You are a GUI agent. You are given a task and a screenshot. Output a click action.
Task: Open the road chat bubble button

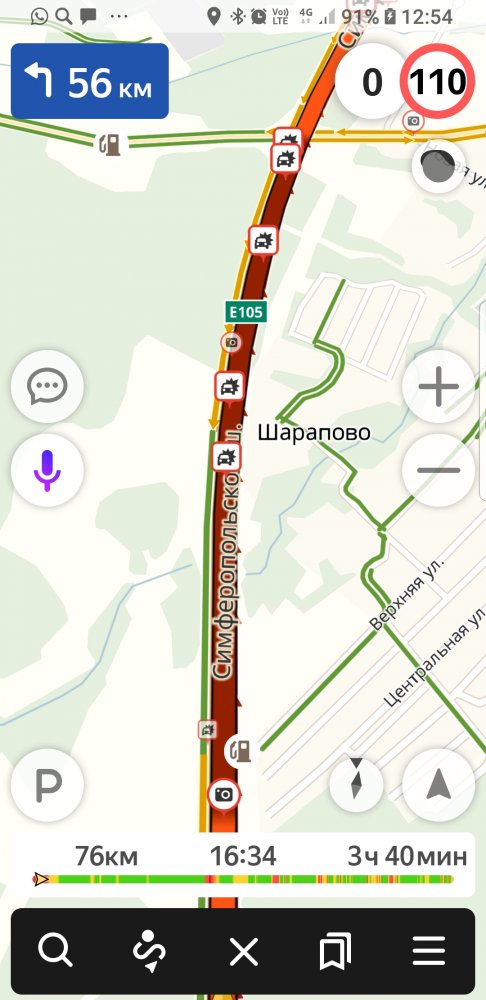47,386
